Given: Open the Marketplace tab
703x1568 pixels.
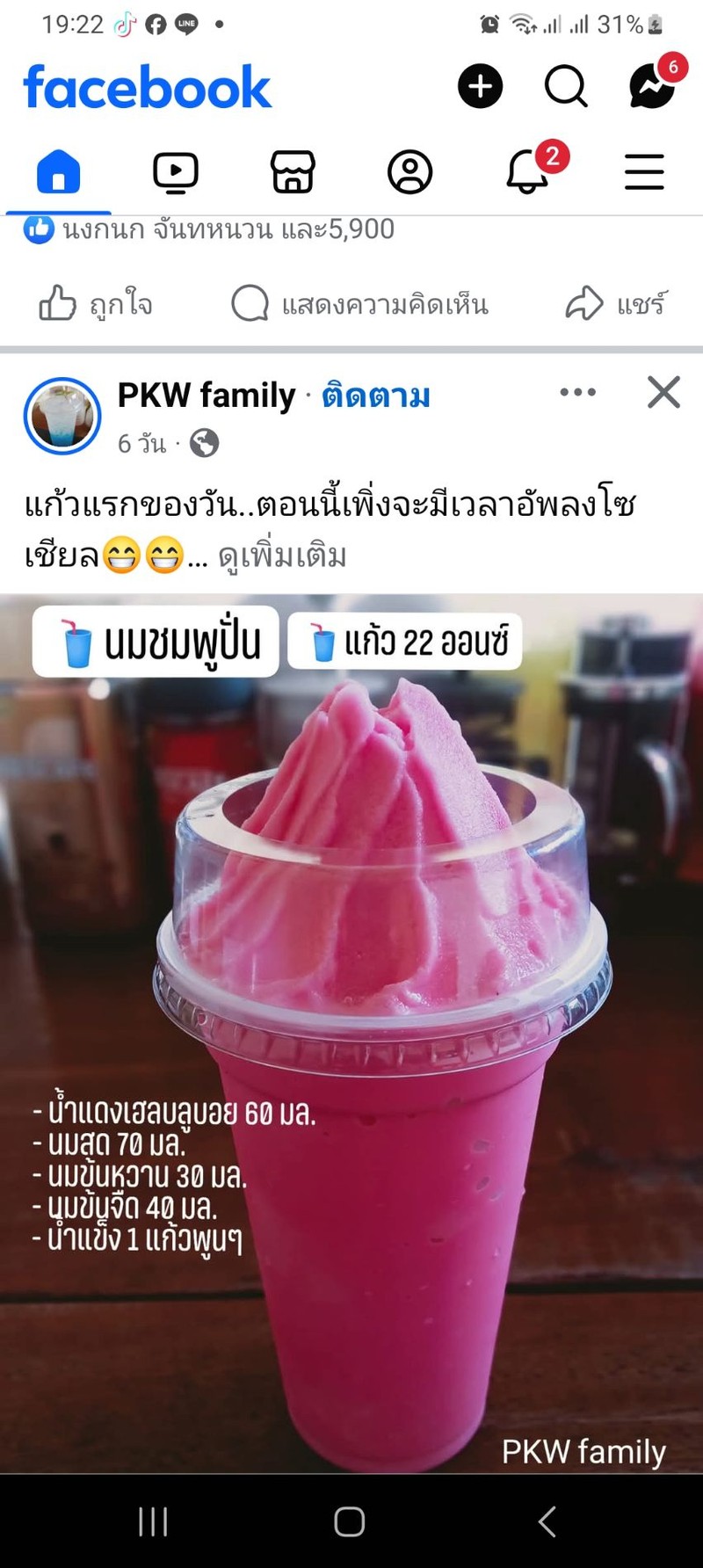Looking at the screenshot, I should pyautogui.click(x=293, y=171).
